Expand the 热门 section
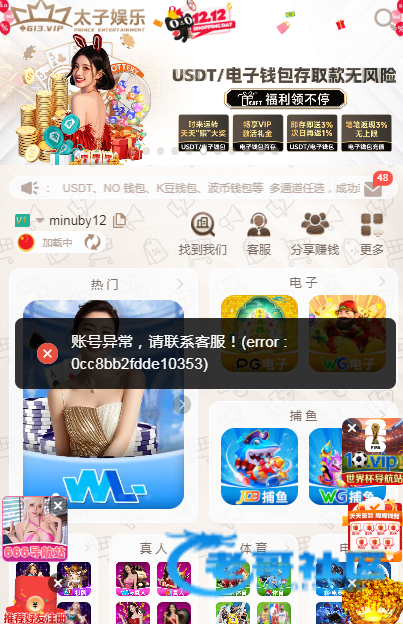 click(180, 284)
